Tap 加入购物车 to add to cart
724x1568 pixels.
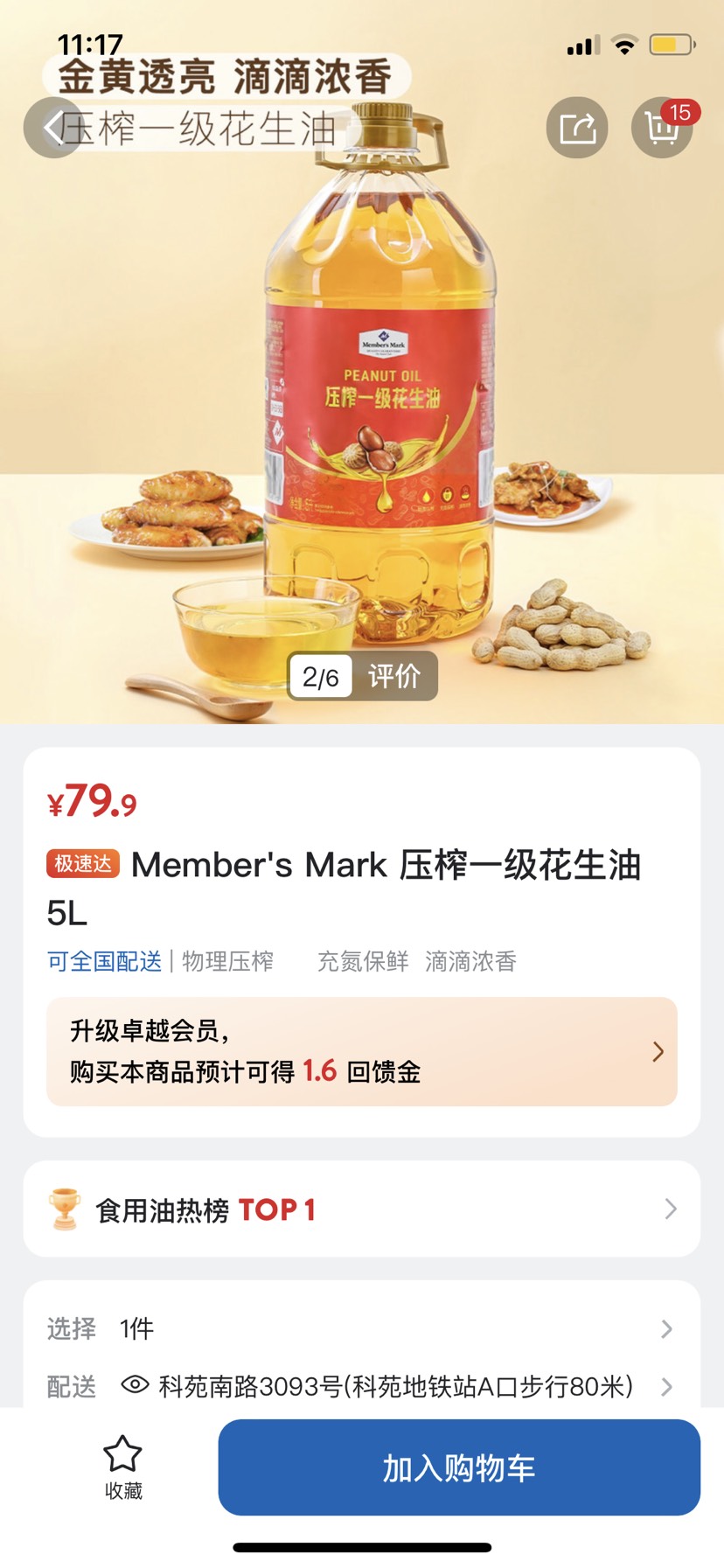tap(459, 1468)
